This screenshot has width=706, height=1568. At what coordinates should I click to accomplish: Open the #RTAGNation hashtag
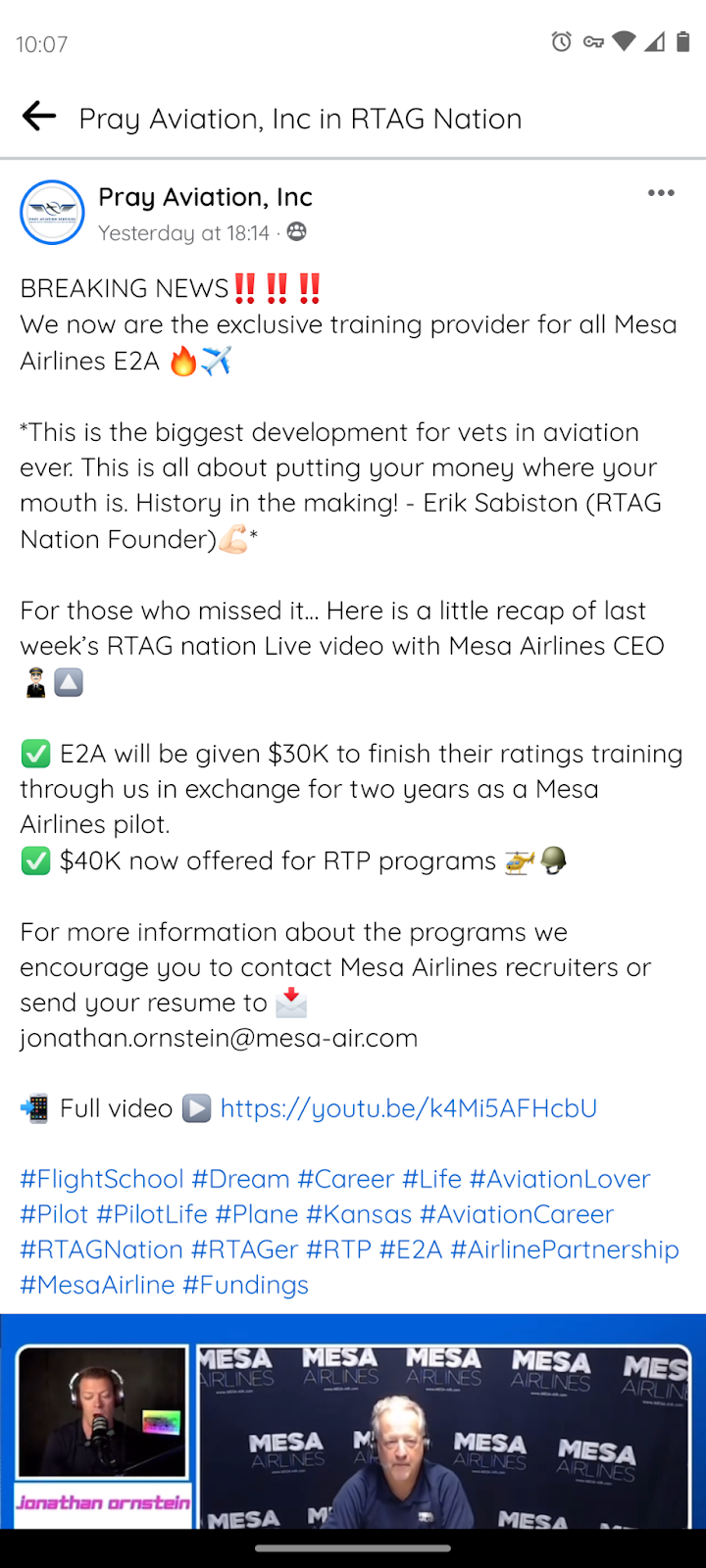tap(102, 1249)
